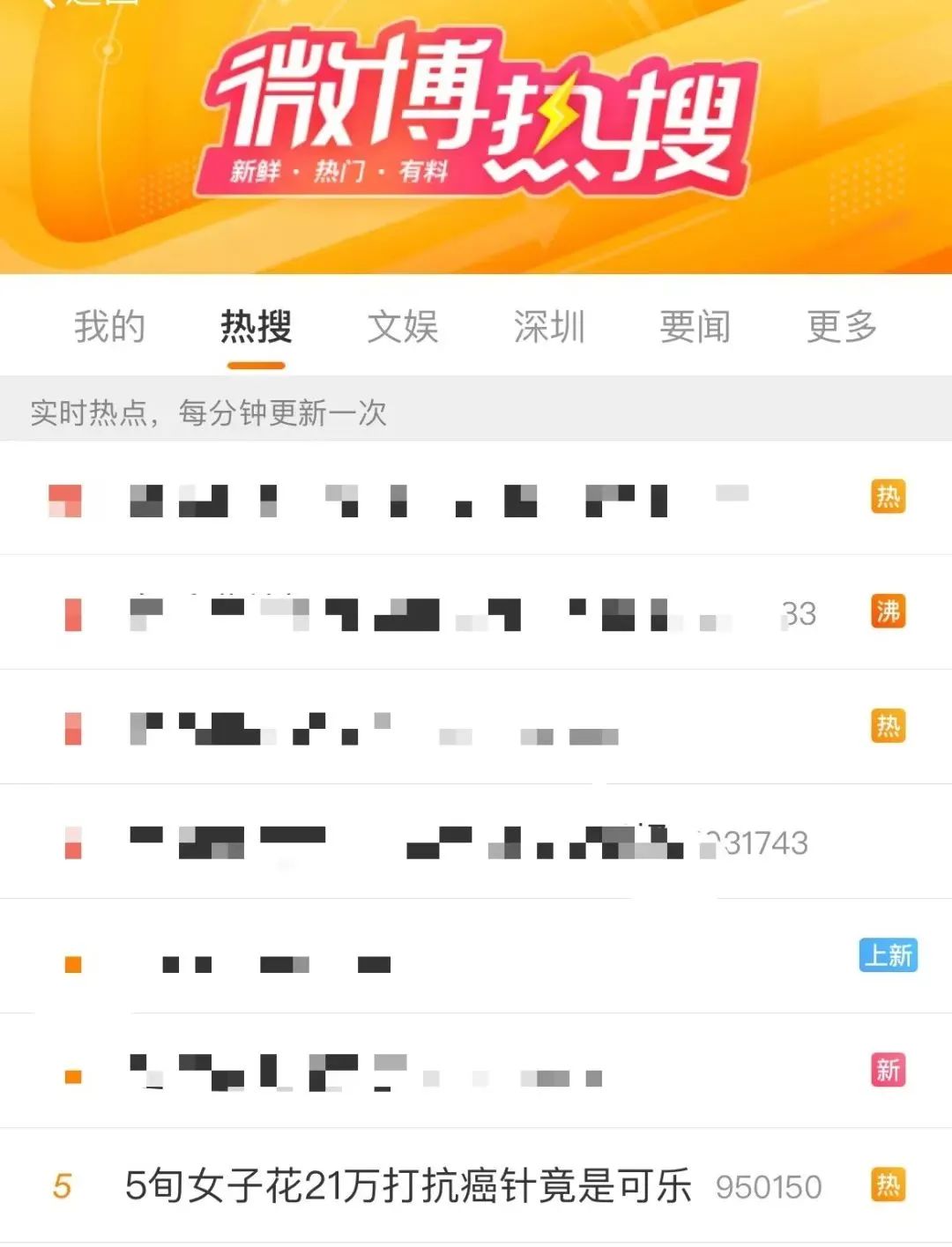Open the hot topic tagged 沸

(x=441, y=612)
